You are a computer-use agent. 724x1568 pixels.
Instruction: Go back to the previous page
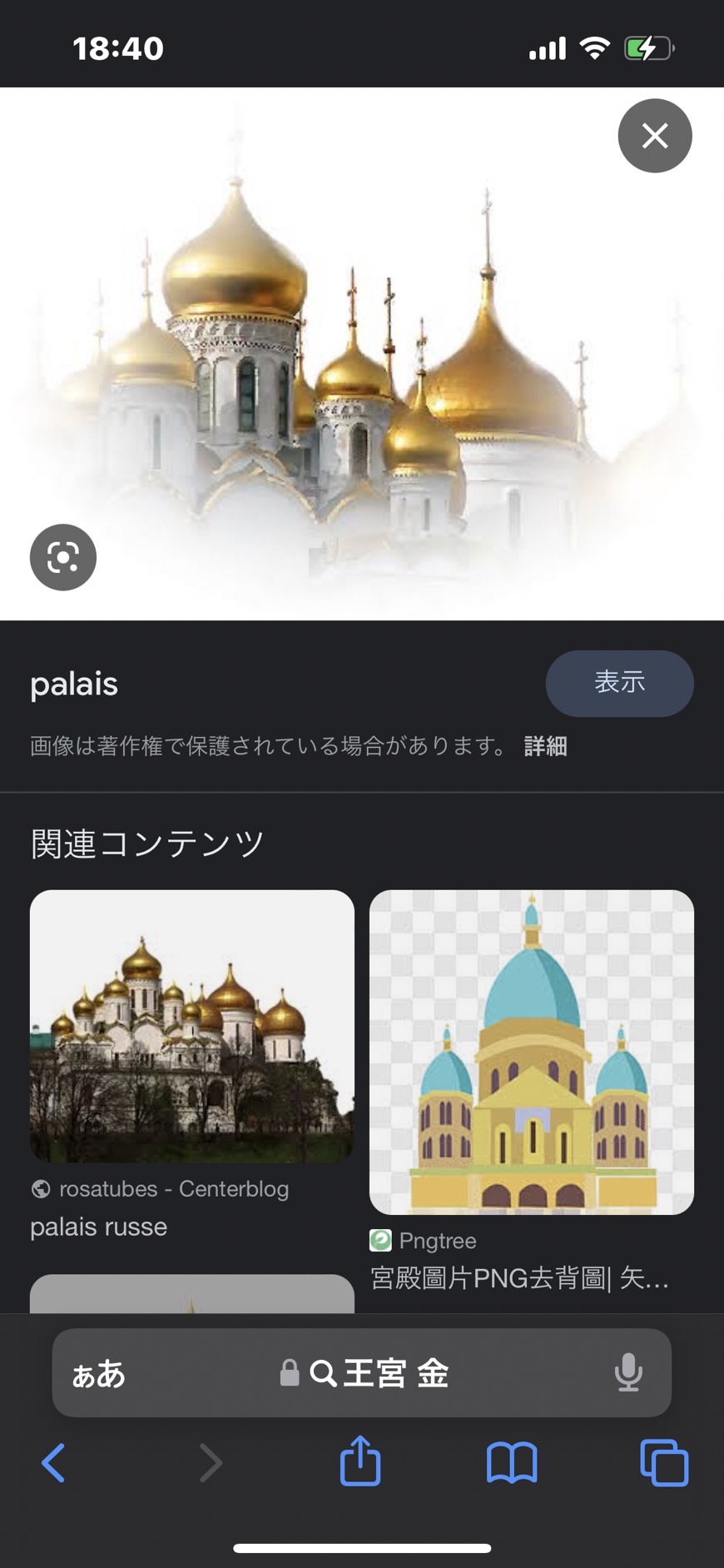(x=53, y=1462)
